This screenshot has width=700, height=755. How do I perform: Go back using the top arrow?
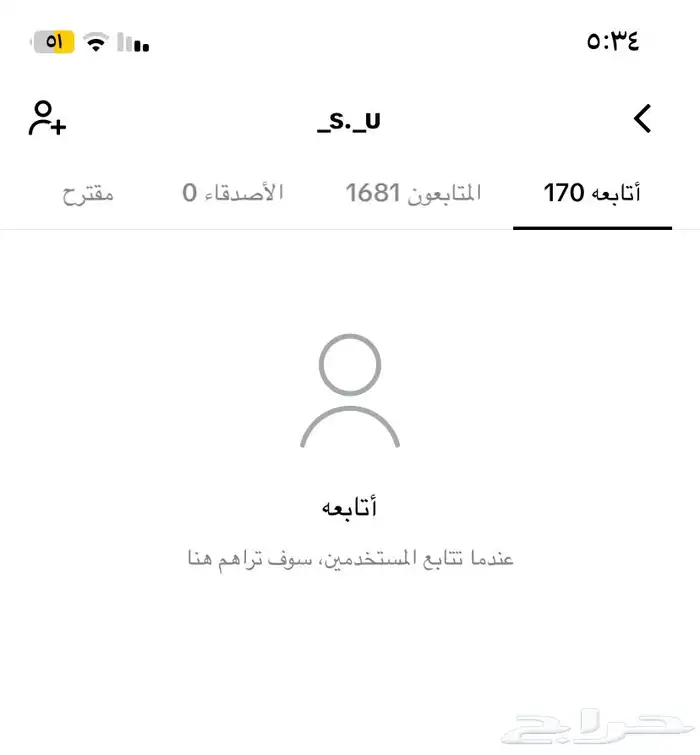643,120
